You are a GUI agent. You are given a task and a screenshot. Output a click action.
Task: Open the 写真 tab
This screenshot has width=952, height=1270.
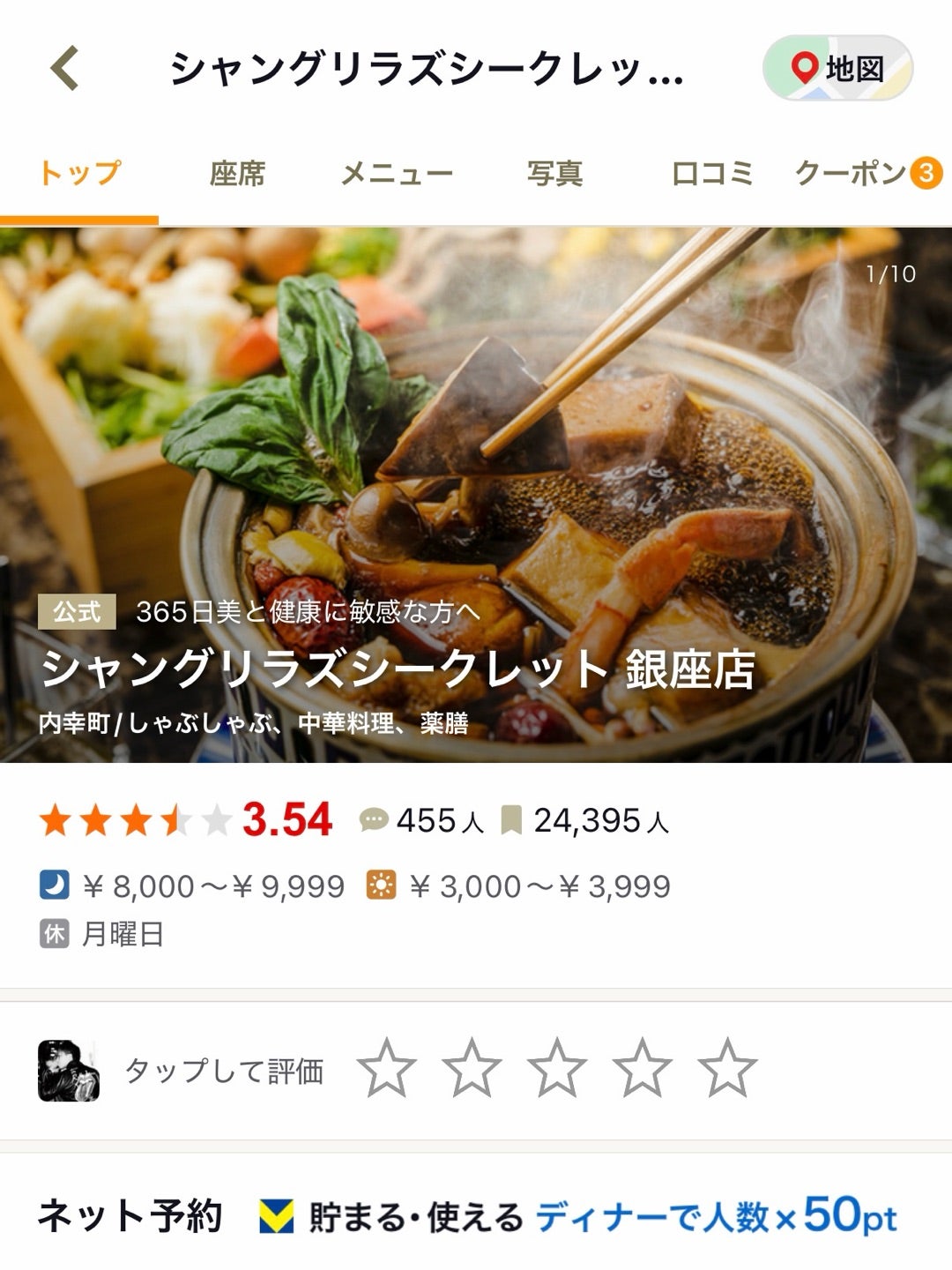[x=554, y=174]
